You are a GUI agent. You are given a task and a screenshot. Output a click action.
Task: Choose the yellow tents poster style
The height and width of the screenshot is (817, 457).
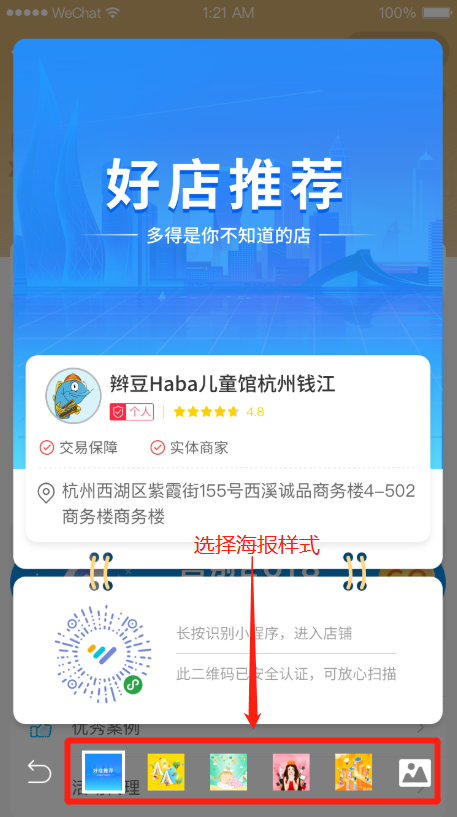click(166, 772)
